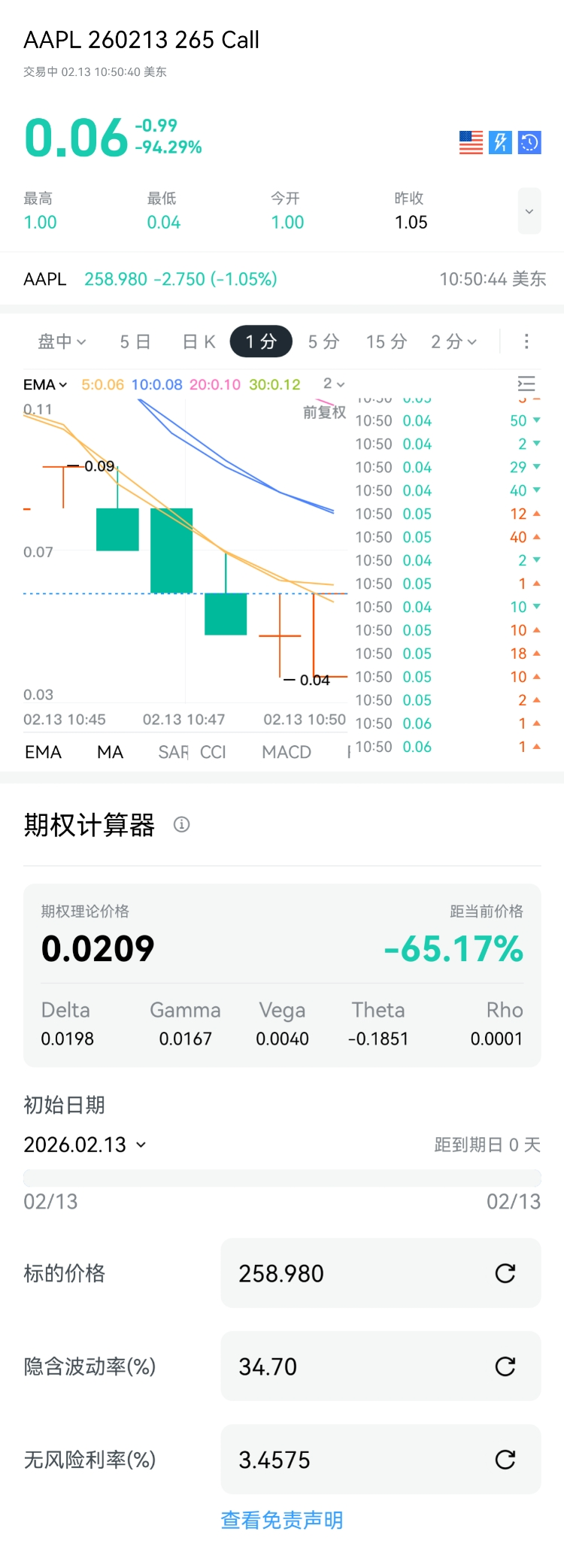
Task: Open the 初始日期 date picker
Action: click(84, 1145)
